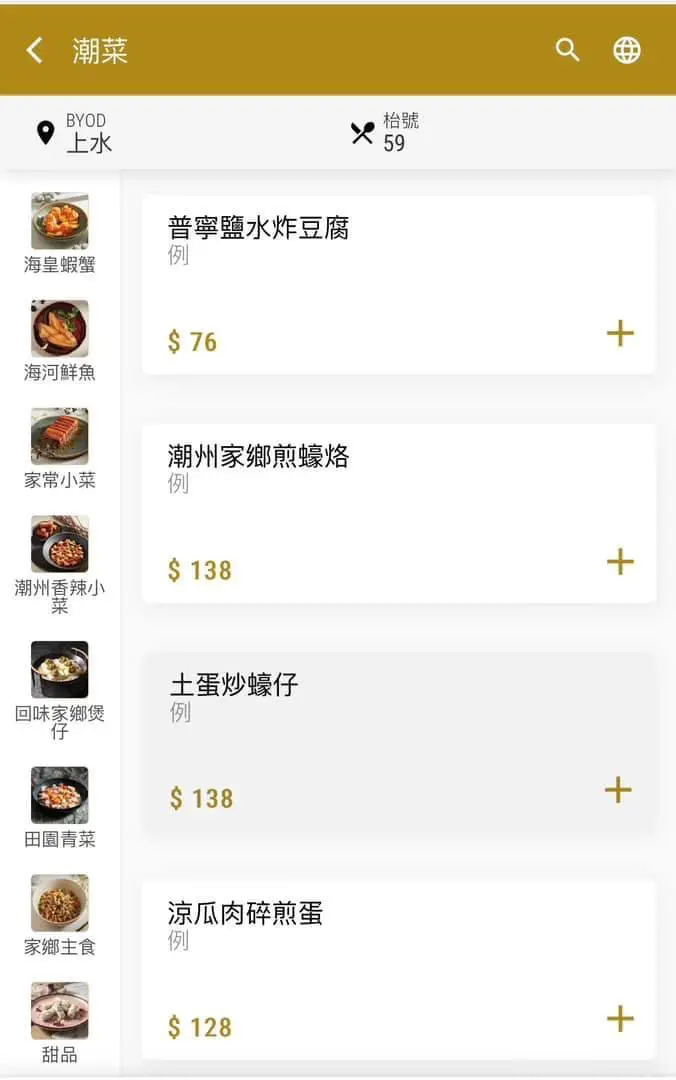Add 土蛋炒蠔仔 to the order
Image resolution: width=676 pixels, height=1080 pixels.
[x=618, y=790]
